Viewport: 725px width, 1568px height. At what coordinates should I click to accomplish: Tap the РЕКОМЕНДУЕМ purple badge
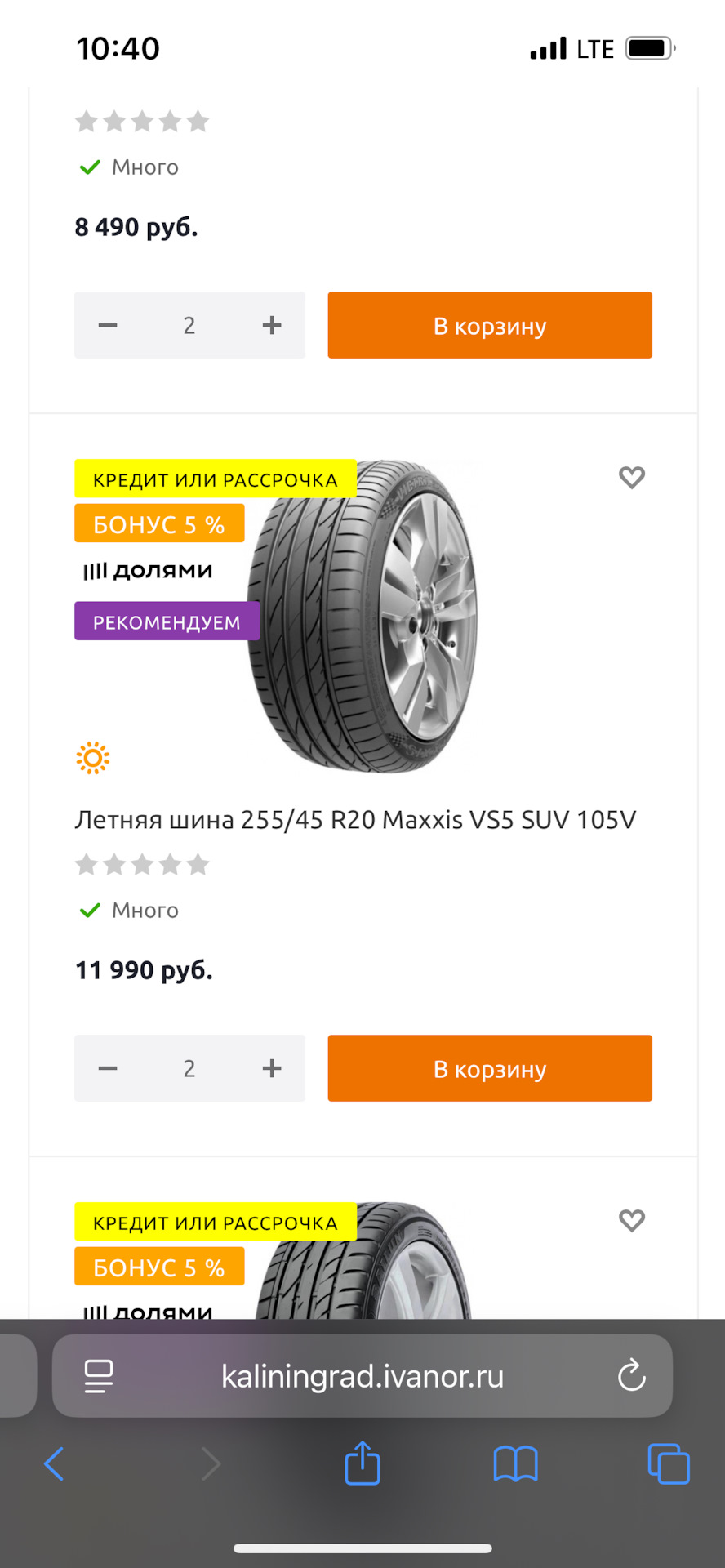pos(167,621)
